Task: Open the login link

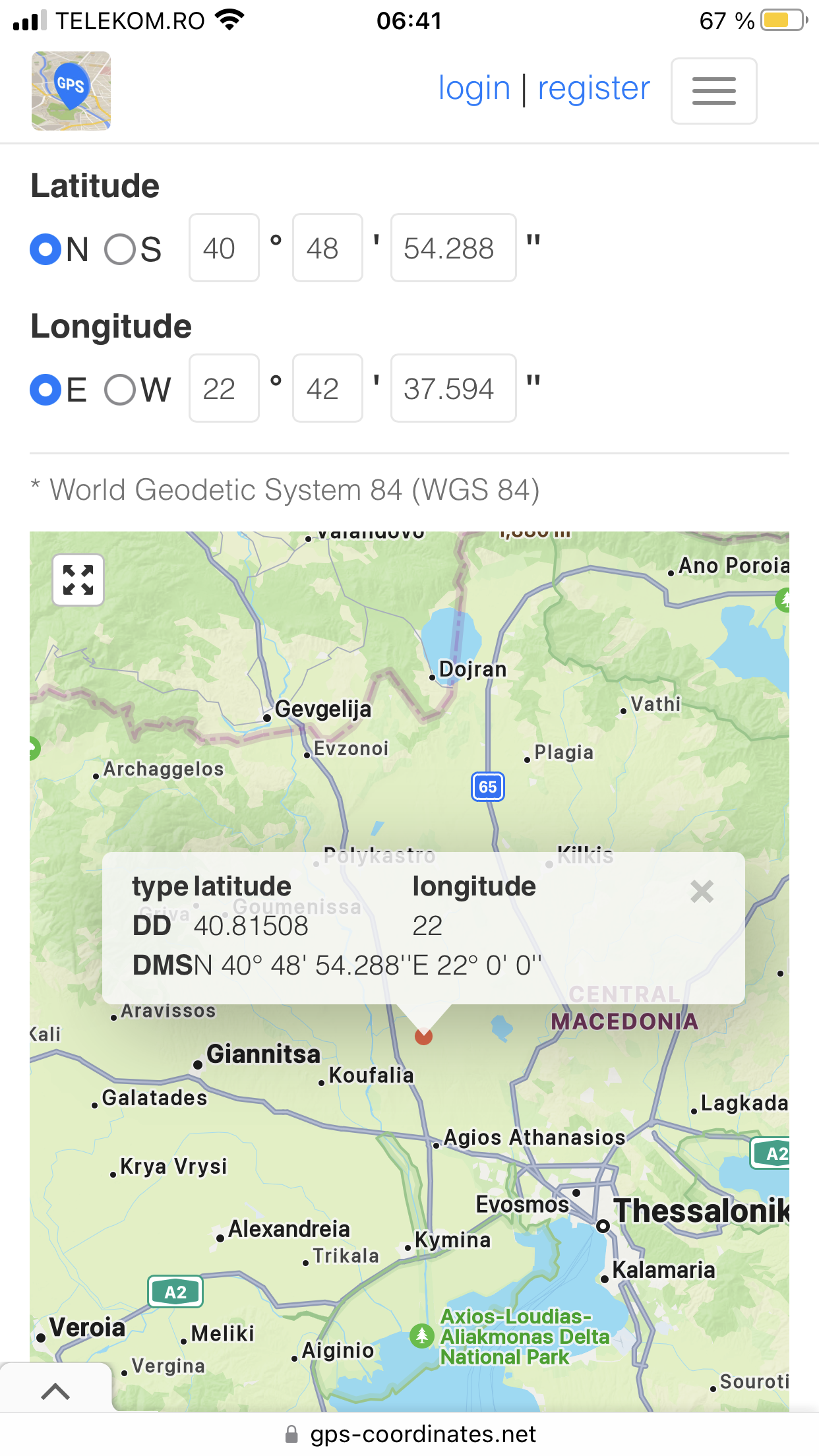Action: pyautogui.click(x=474, y=88)
